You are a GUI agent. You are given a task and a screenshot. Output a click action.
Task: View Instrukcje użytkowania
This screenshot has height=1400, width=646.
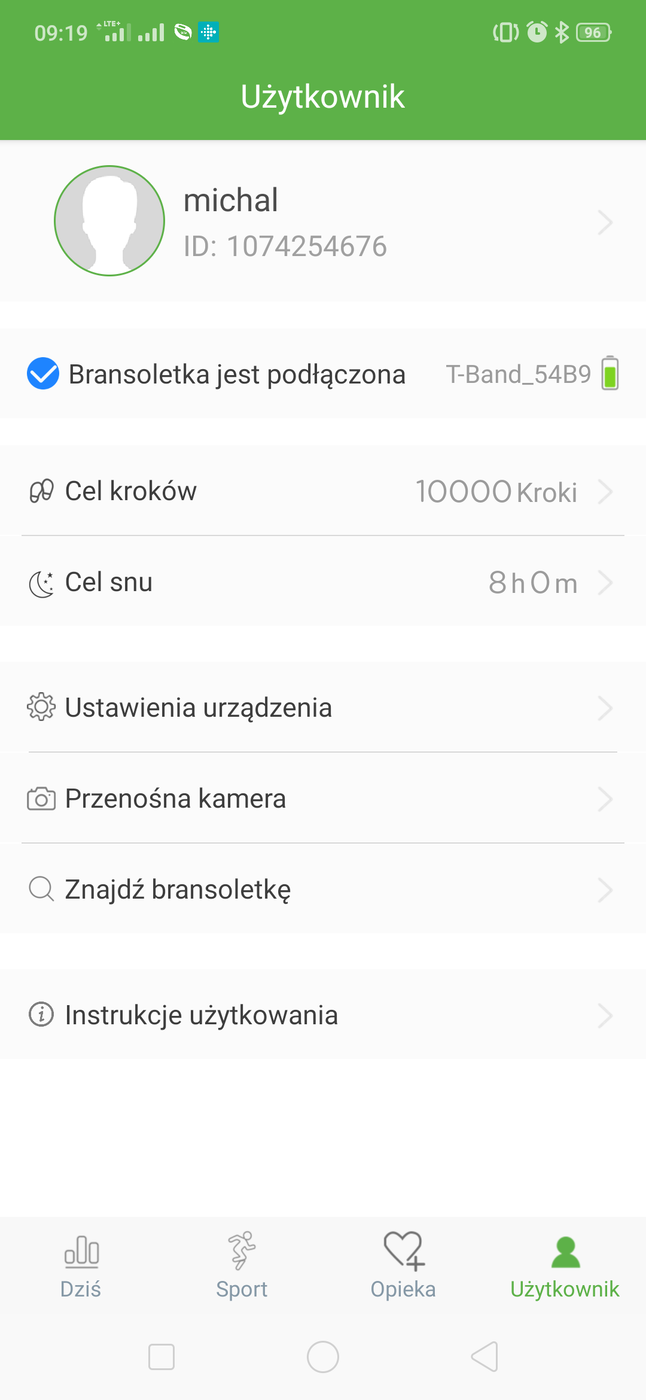[322, 1015]
